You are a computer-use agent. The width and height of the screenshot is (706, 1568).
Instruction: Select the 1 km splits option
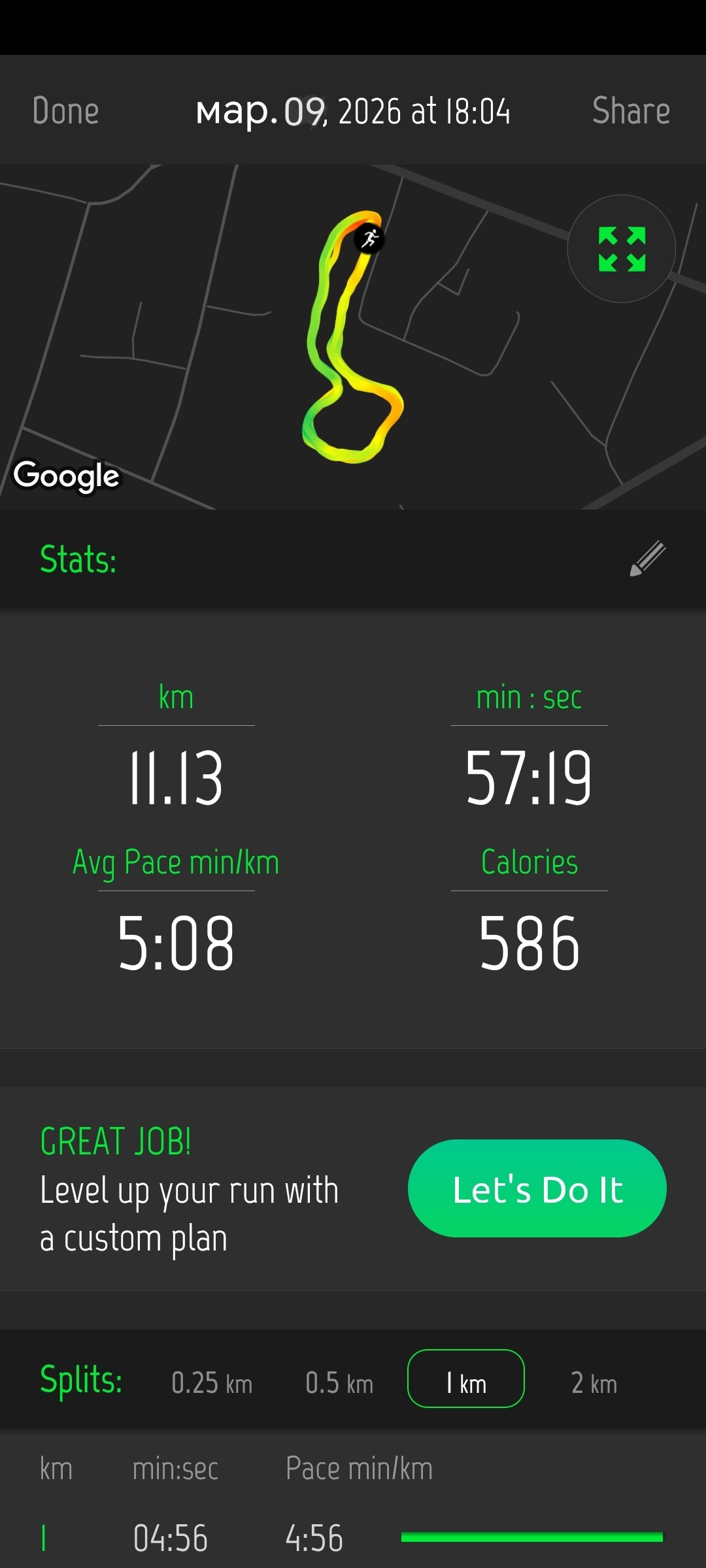(466, 1379)
